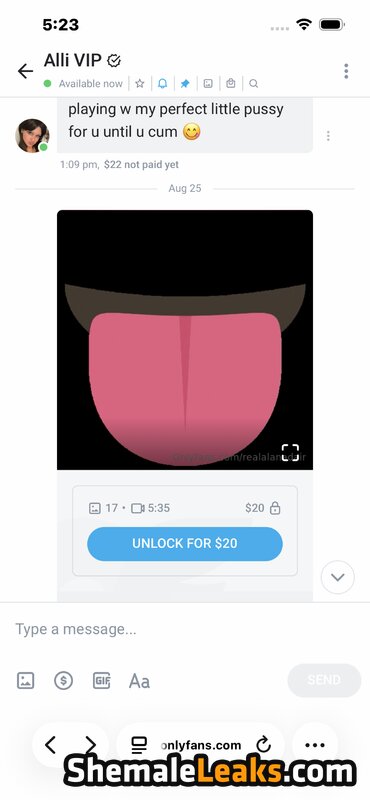Open message options beside the $22 message
The height and width of the screenshot is (800, 370).
(x=328, y=136)
